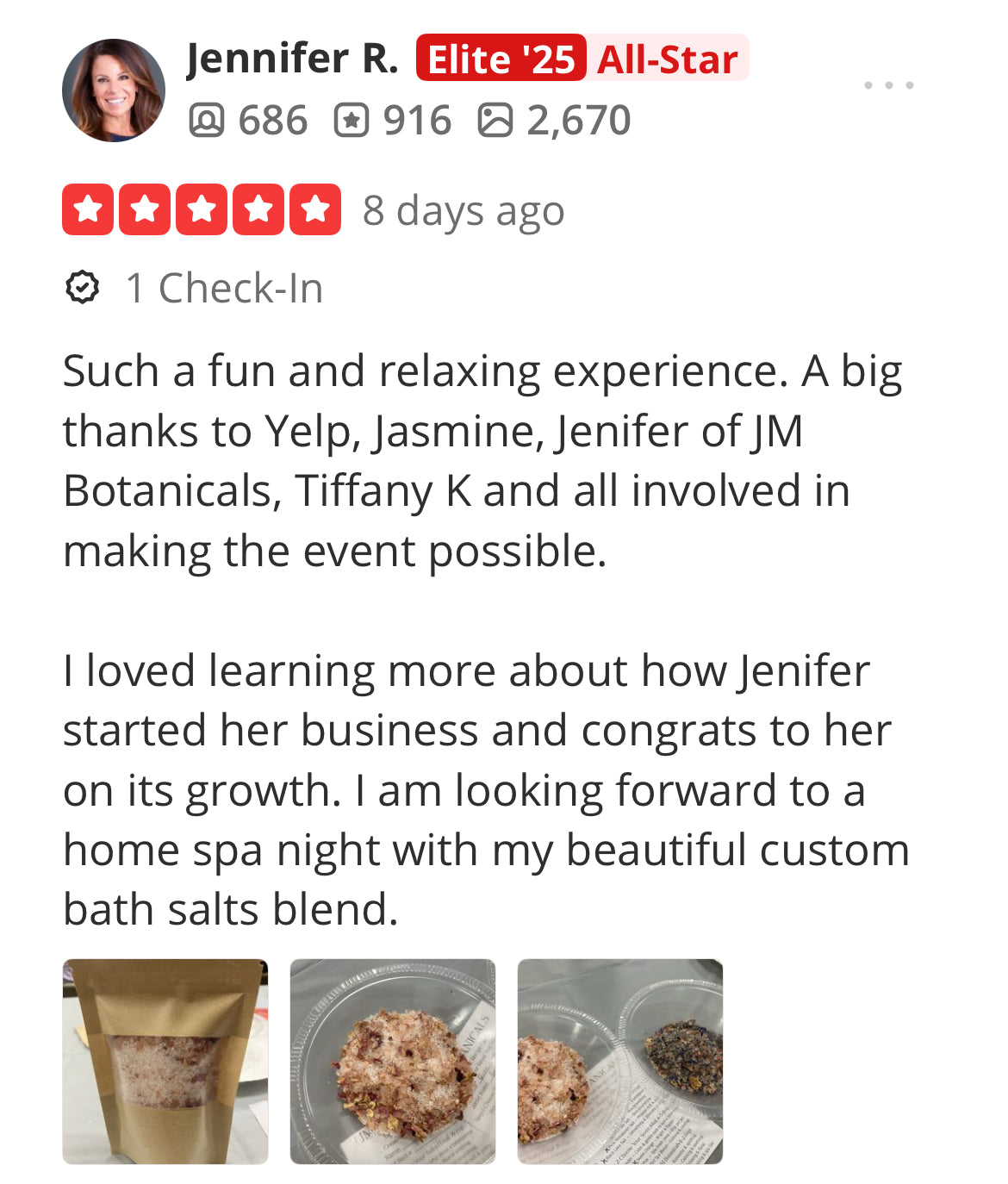View the single plate of bath salts photo

393,1061
